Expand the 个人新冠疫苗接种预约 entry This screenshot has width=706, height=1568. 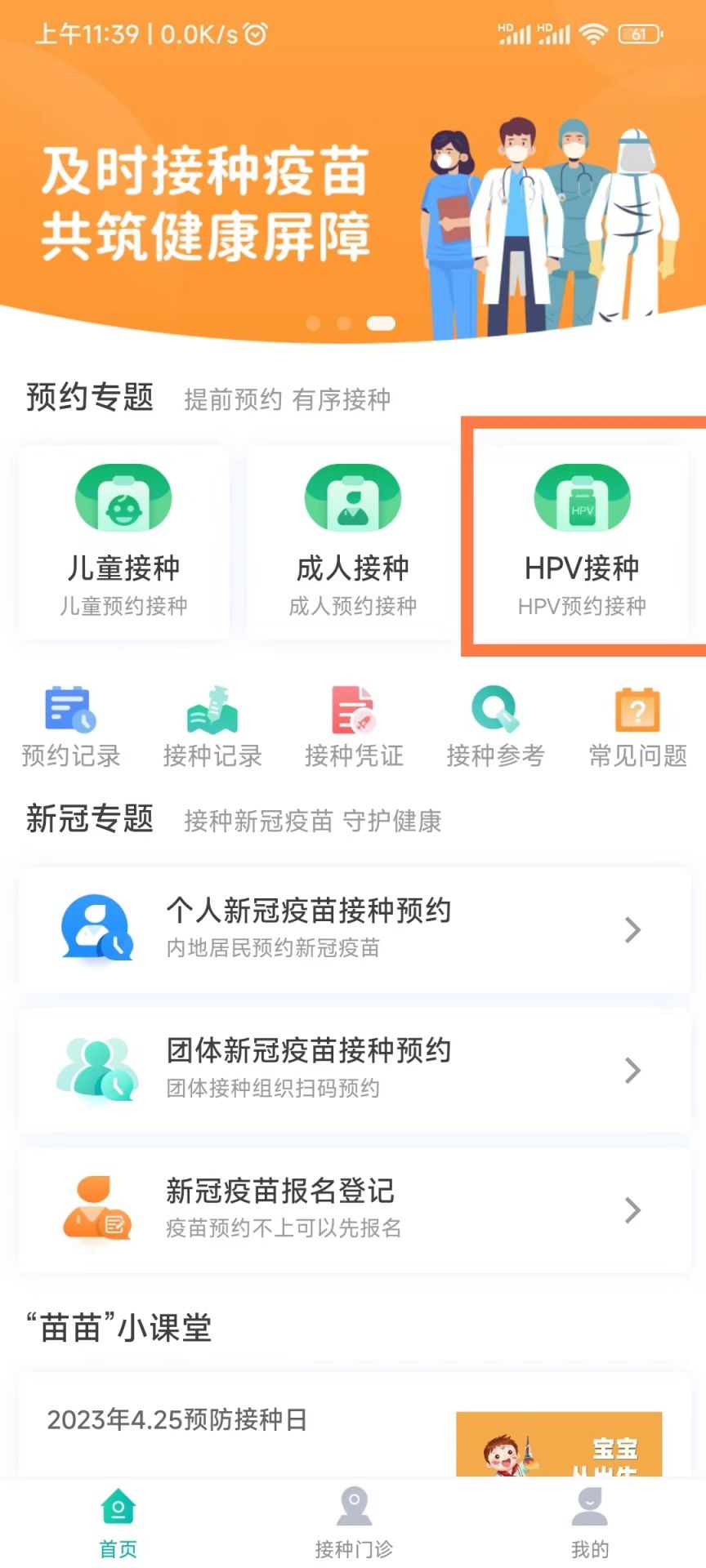pyautogui.click(x=353, y=929)
